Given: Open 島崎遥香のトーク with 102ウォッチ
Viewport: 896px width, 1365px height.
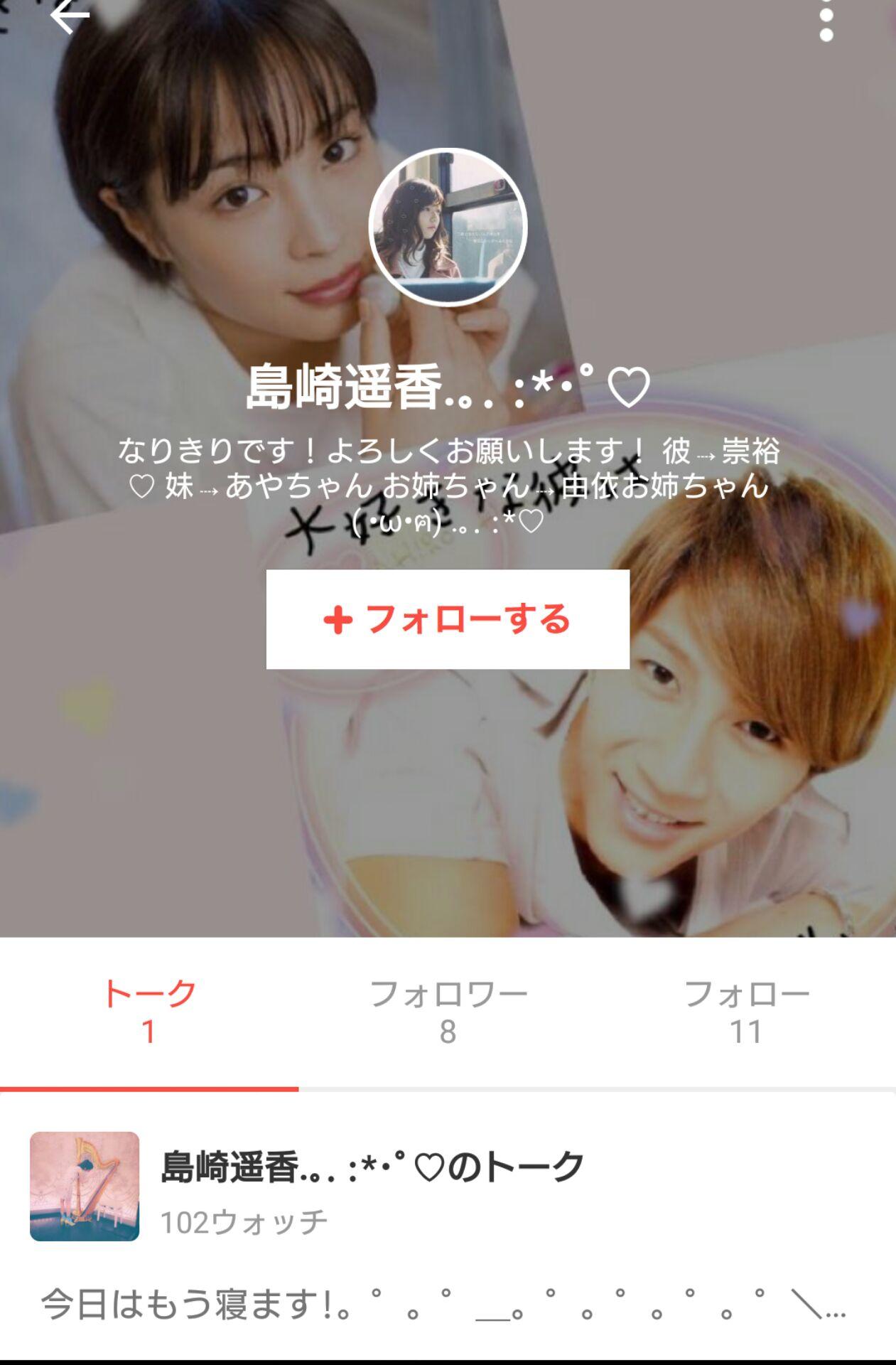Looking at the screenshot, I should click(372, 1186).
